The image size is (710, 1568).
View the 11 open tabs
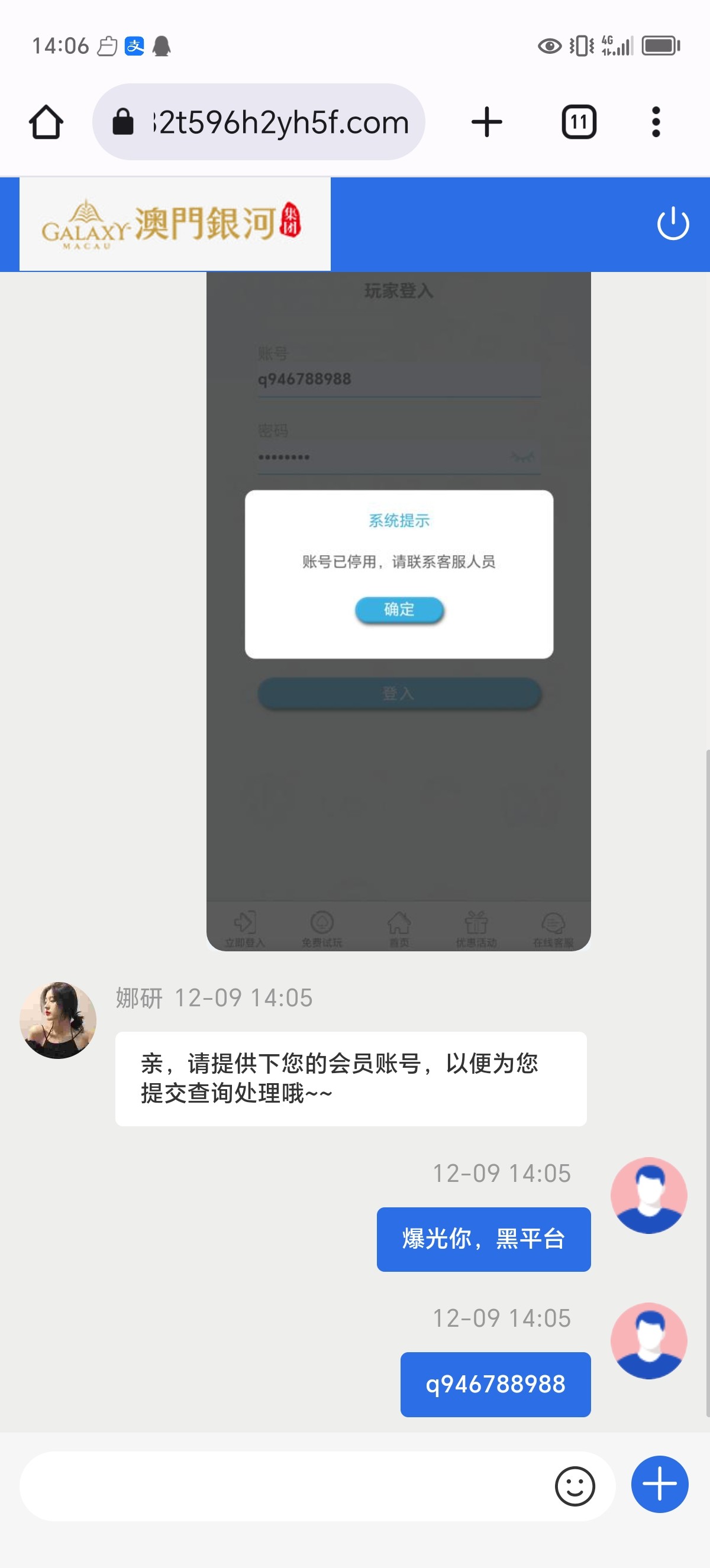tap(579, 122)
